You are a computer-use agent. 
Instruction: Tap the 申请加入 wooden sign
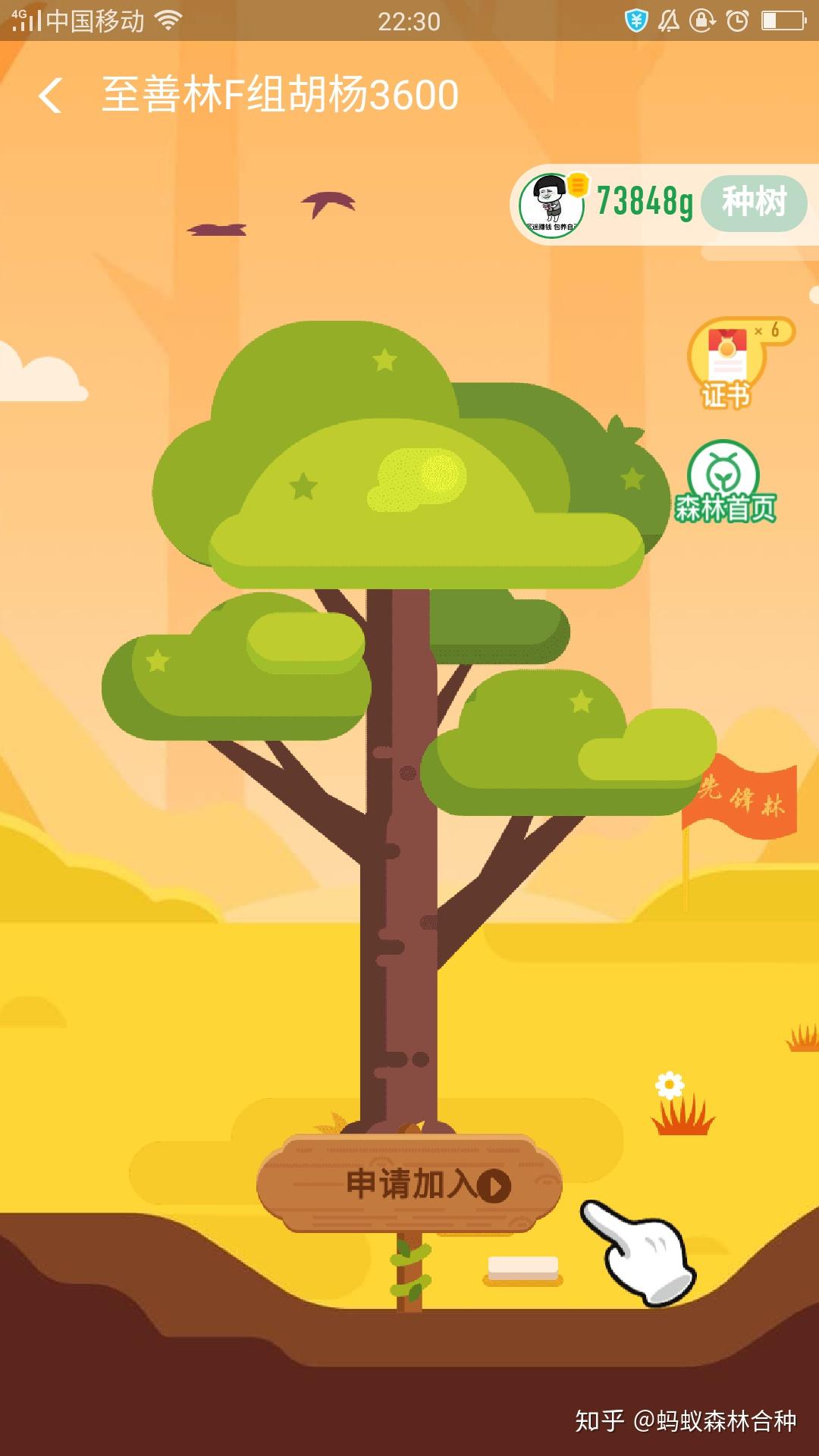[409, 1183]
